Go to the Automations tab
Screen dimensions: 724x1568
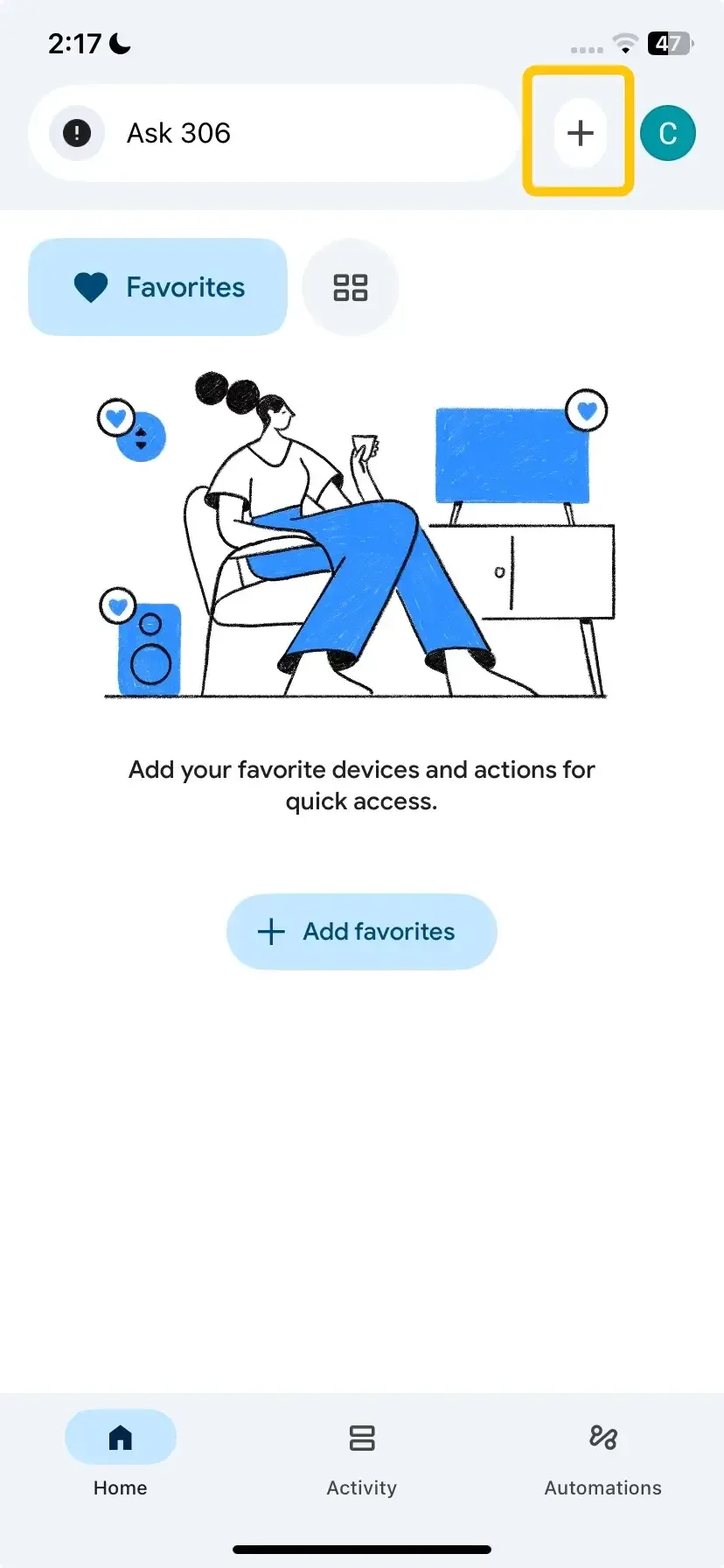coord(603,1454)
